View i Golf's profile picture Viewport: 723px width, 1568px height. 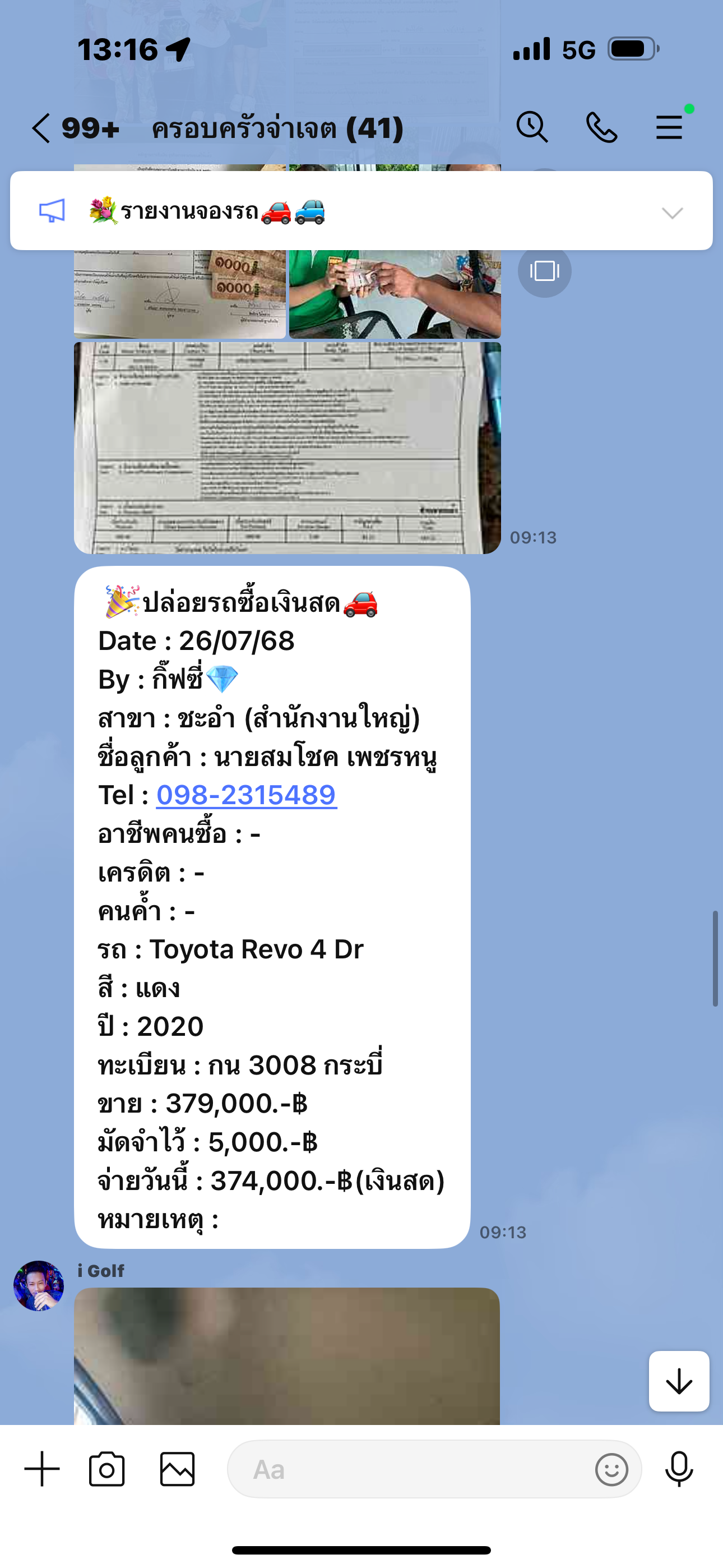[39, 1285]
